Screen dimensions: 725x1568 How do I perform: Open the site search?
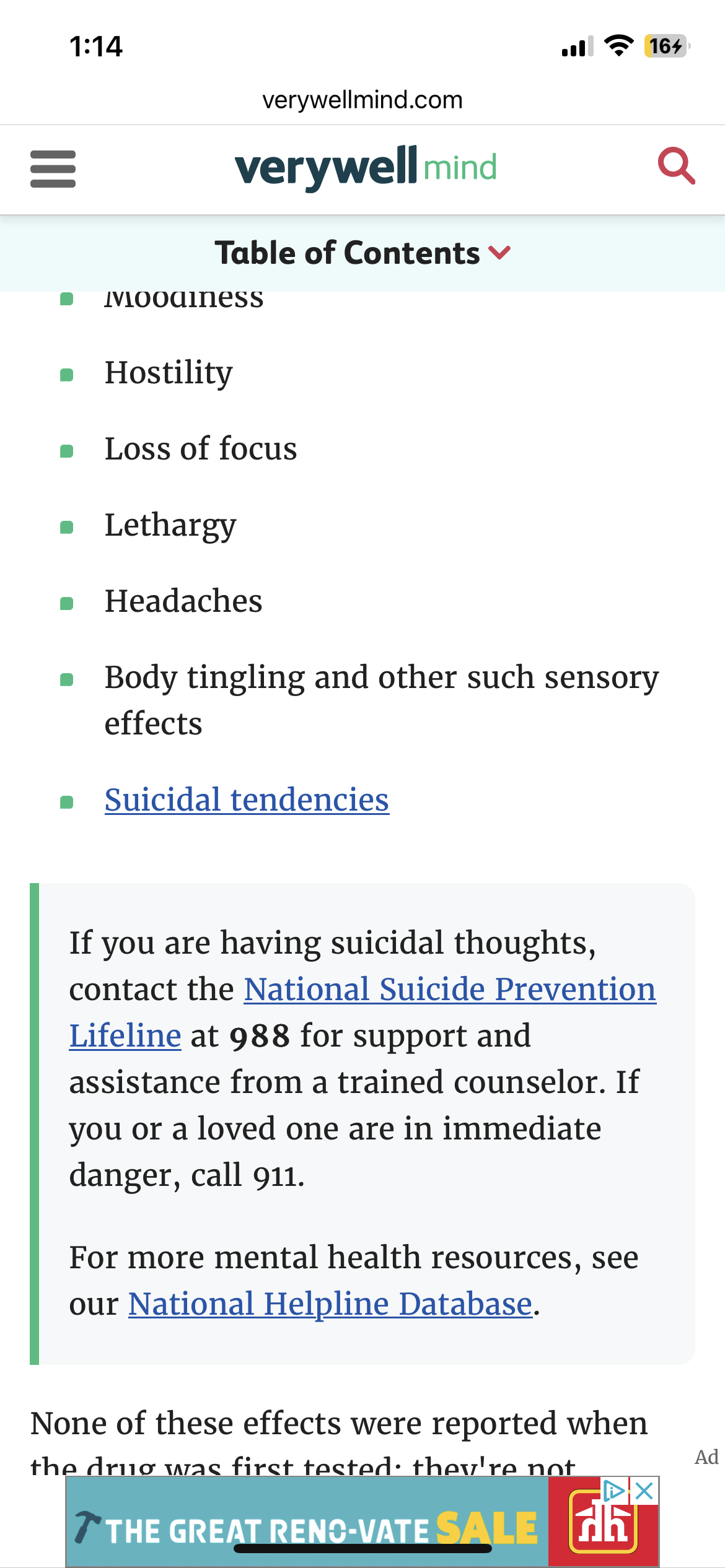coord(676,166)
